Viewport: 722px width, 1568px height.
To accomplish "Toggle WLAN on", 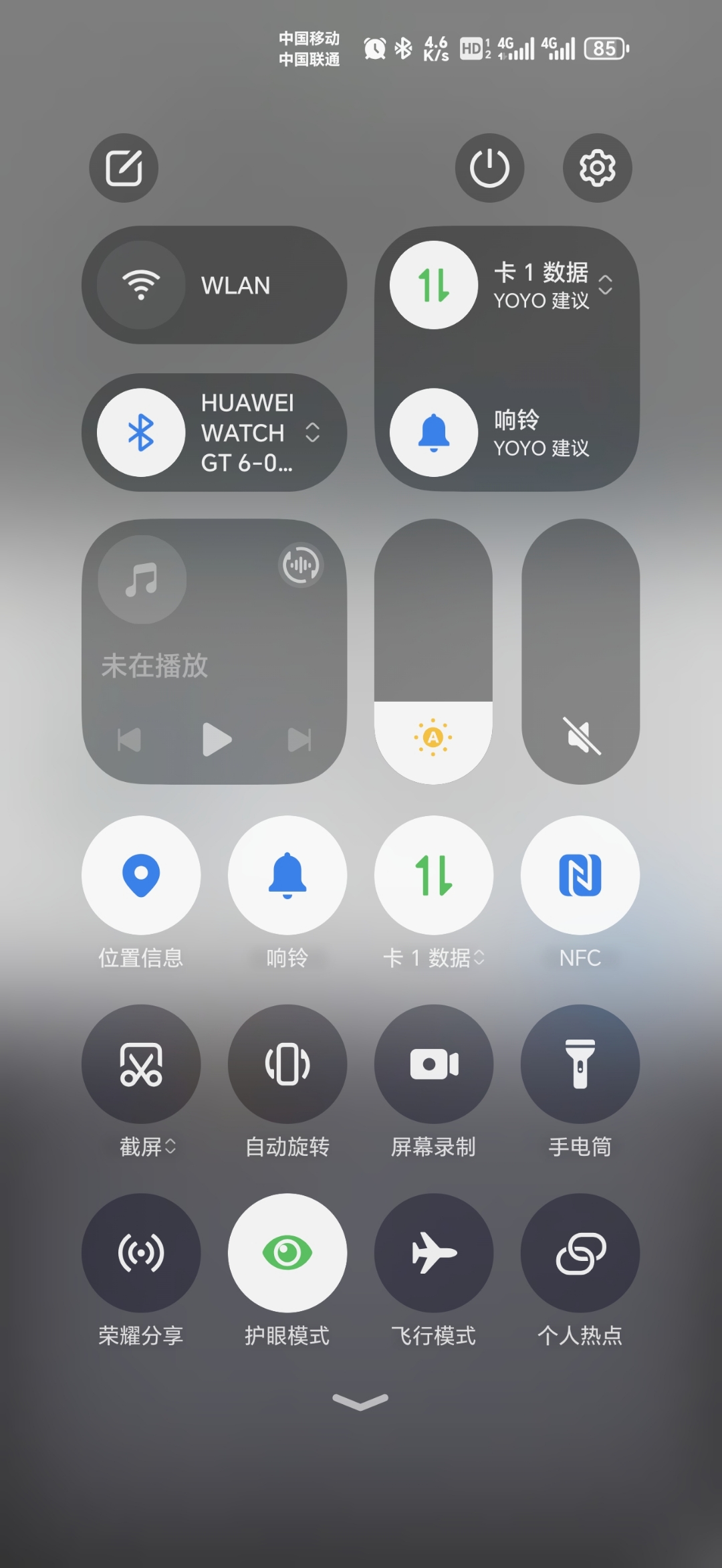I will tap(215, 286).
